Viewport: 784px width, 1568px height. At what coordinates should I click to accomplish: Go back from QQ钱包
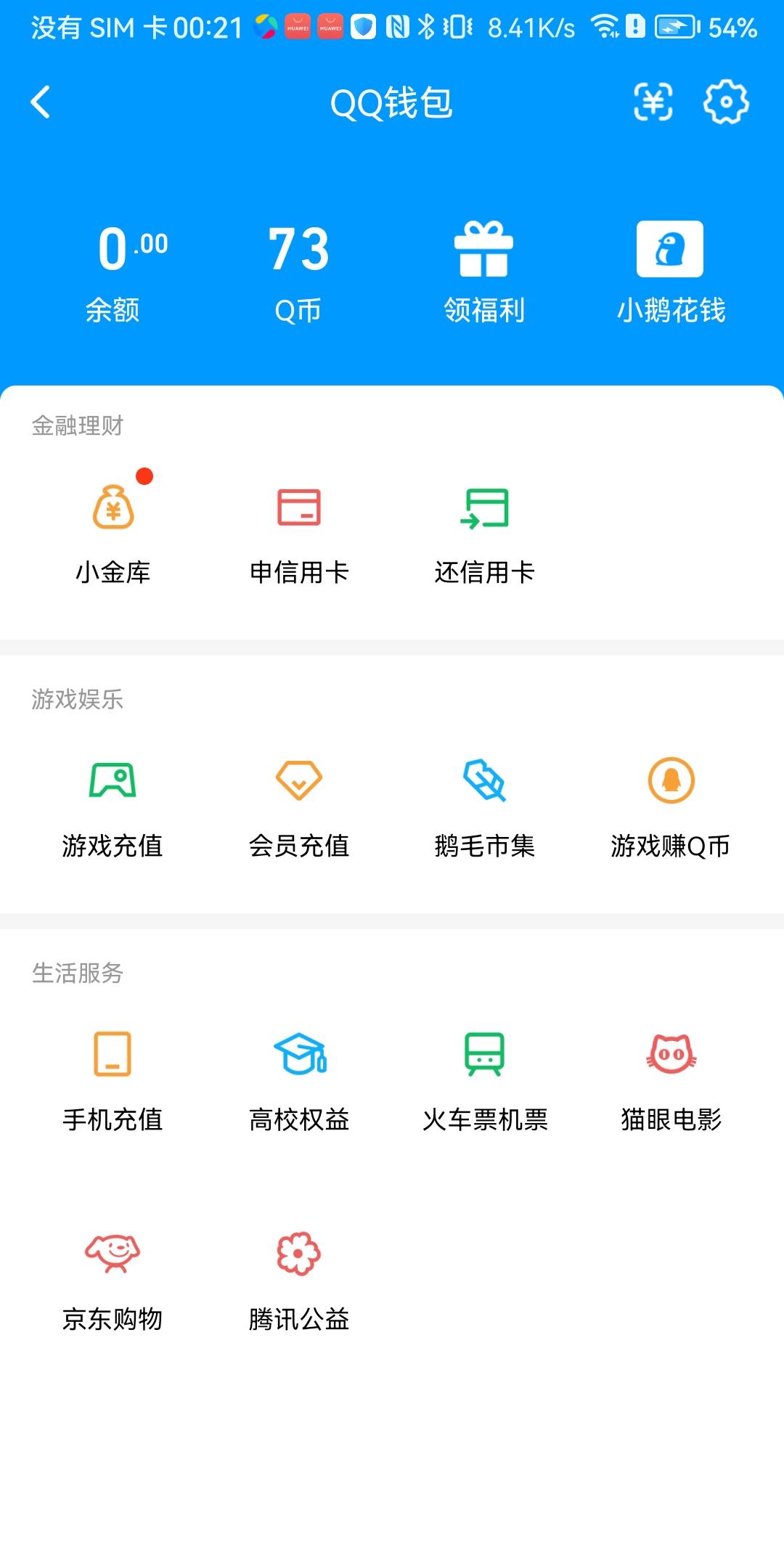(x=41, y=102)
